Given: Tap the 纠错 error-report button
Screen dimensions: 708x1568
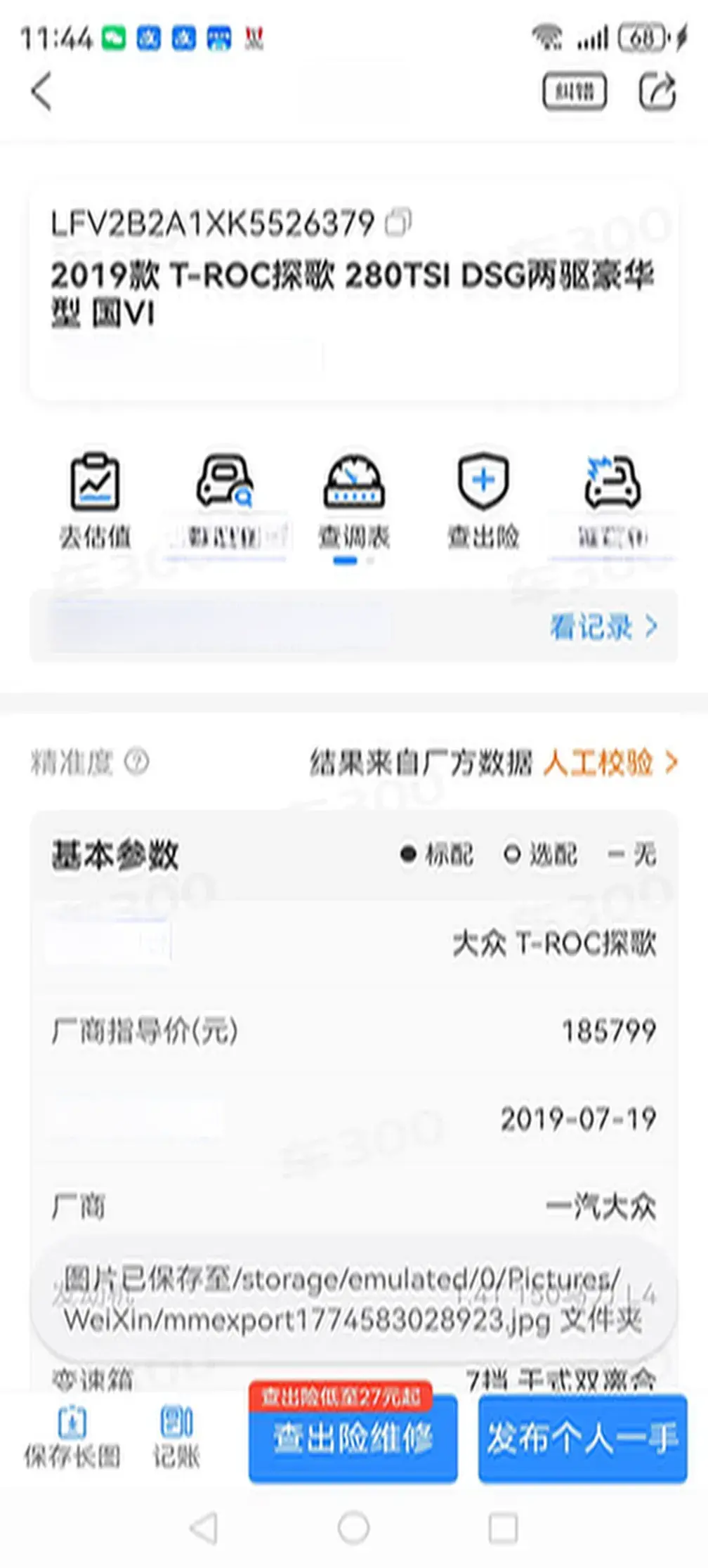Looking at the screenshot, I should [x=575, y=92].
